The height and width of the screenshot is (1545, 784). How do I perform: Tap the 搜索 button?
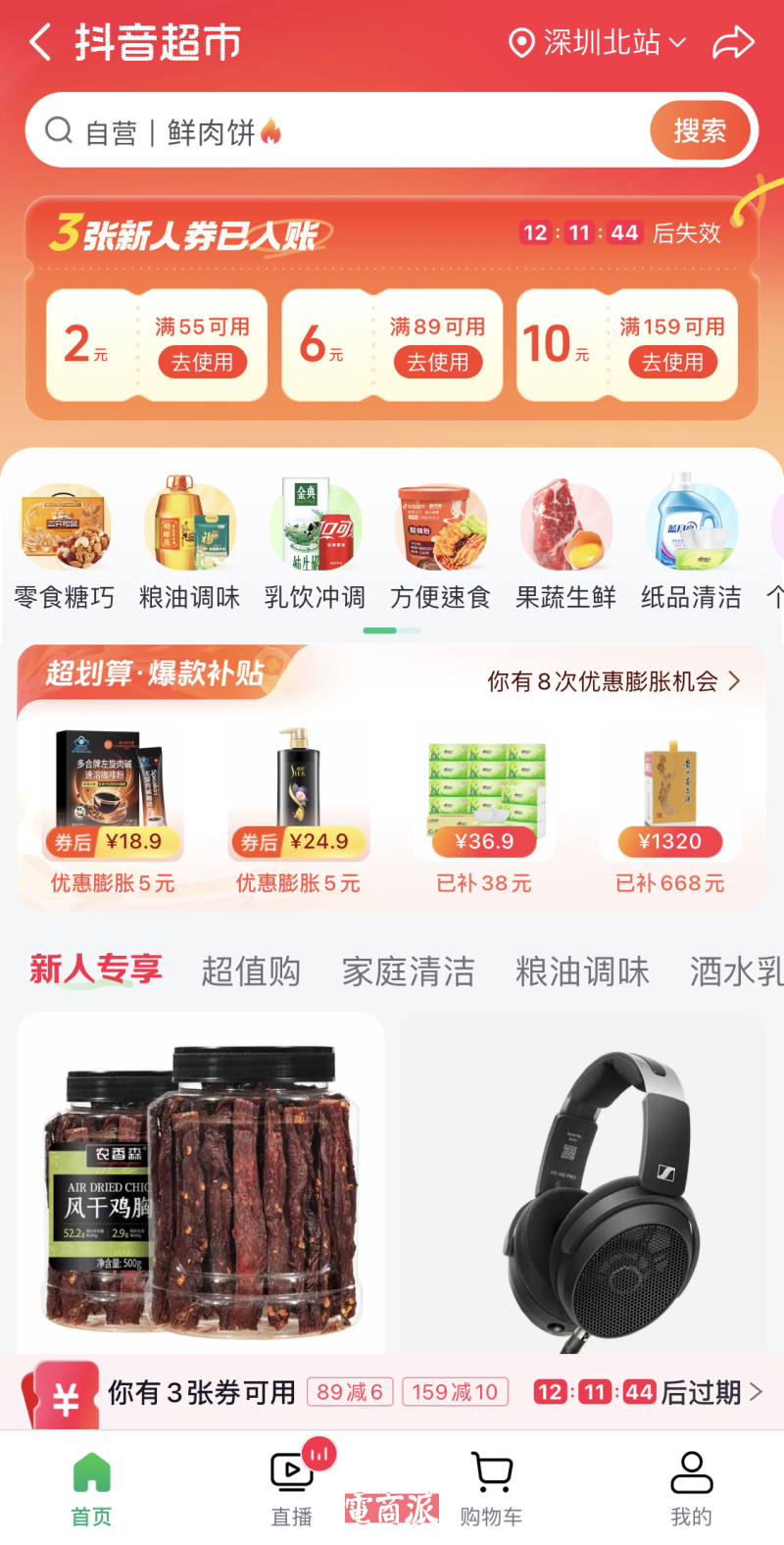coord(700,131)
